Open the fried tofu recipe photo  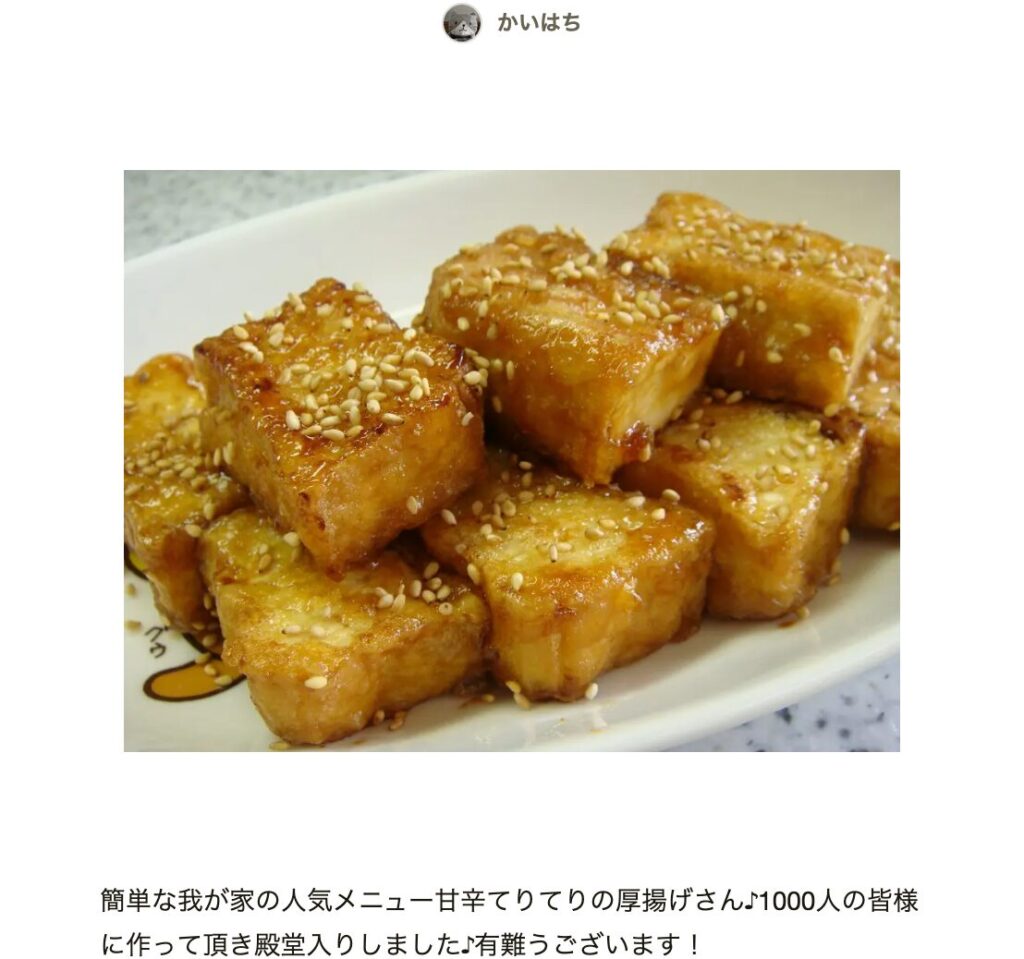point(511,460)
